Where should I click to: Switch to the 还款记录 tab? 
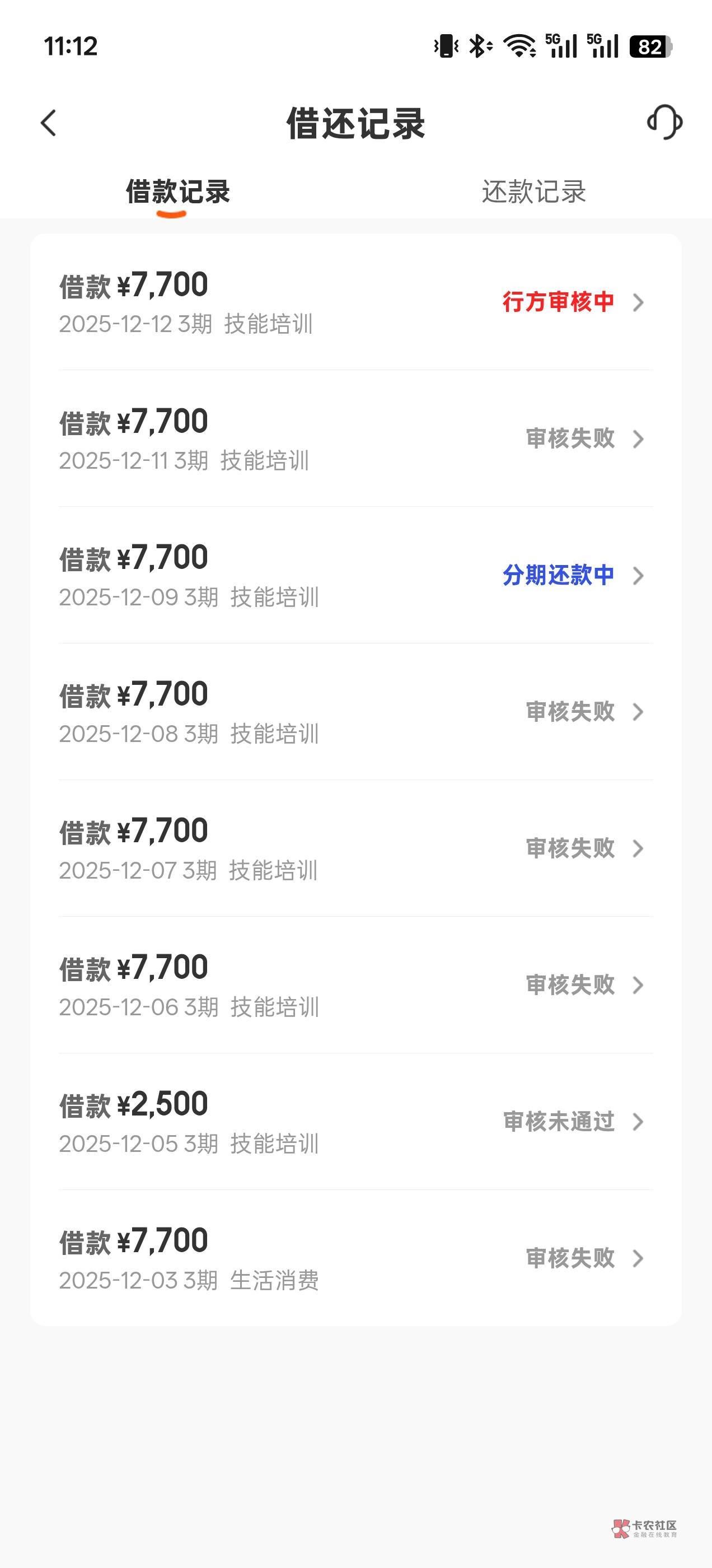click(533, 192)
